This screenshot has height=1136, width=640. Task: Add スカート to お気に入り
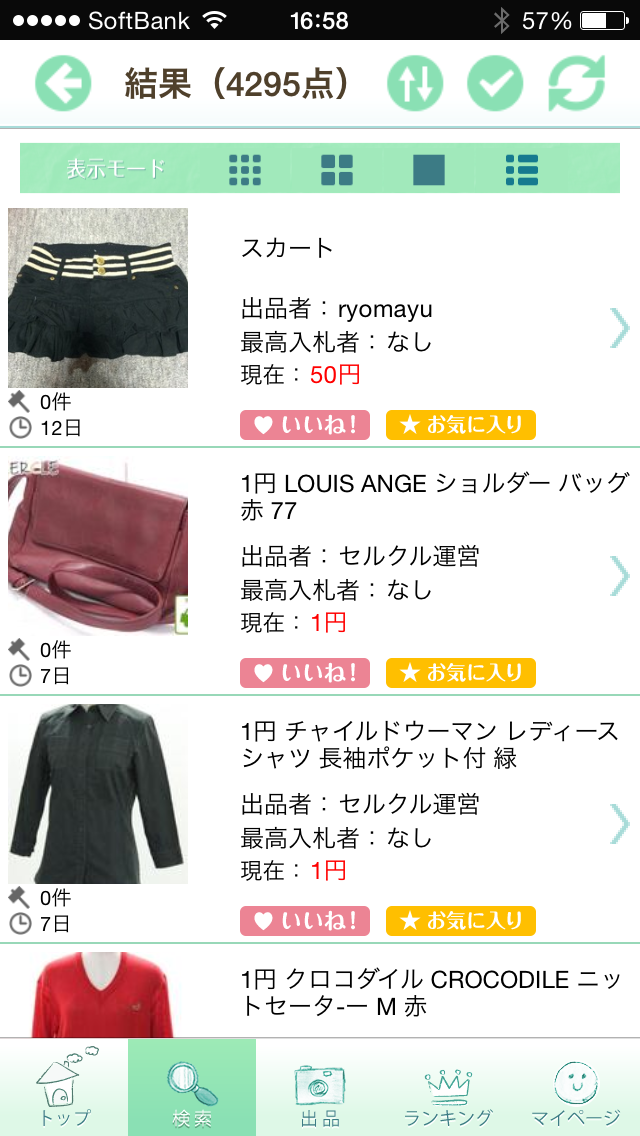tap(461, 425)
